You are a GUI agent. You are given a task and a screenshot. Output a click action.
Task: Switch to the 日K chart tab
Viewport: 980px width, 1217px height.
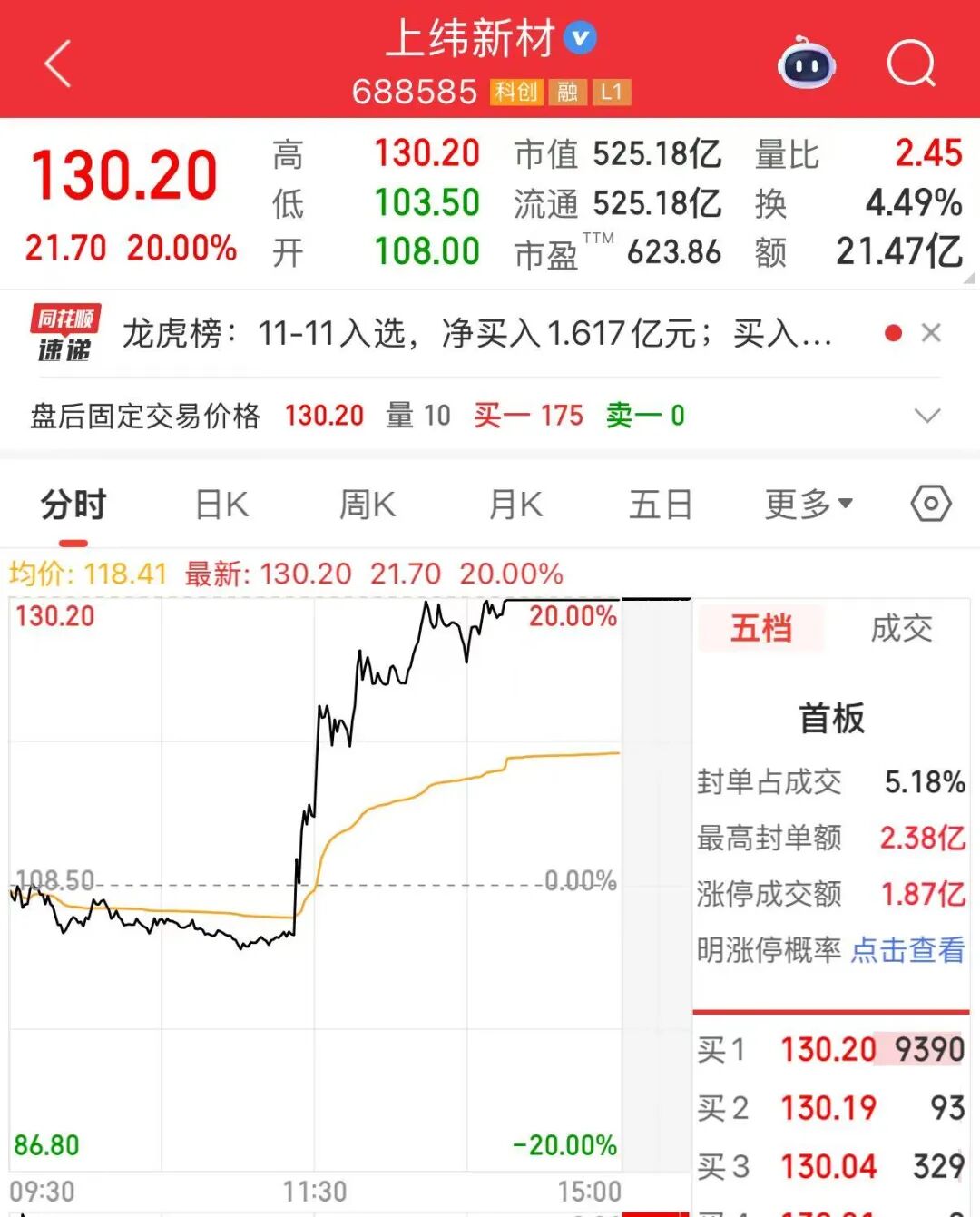point(219,505)
